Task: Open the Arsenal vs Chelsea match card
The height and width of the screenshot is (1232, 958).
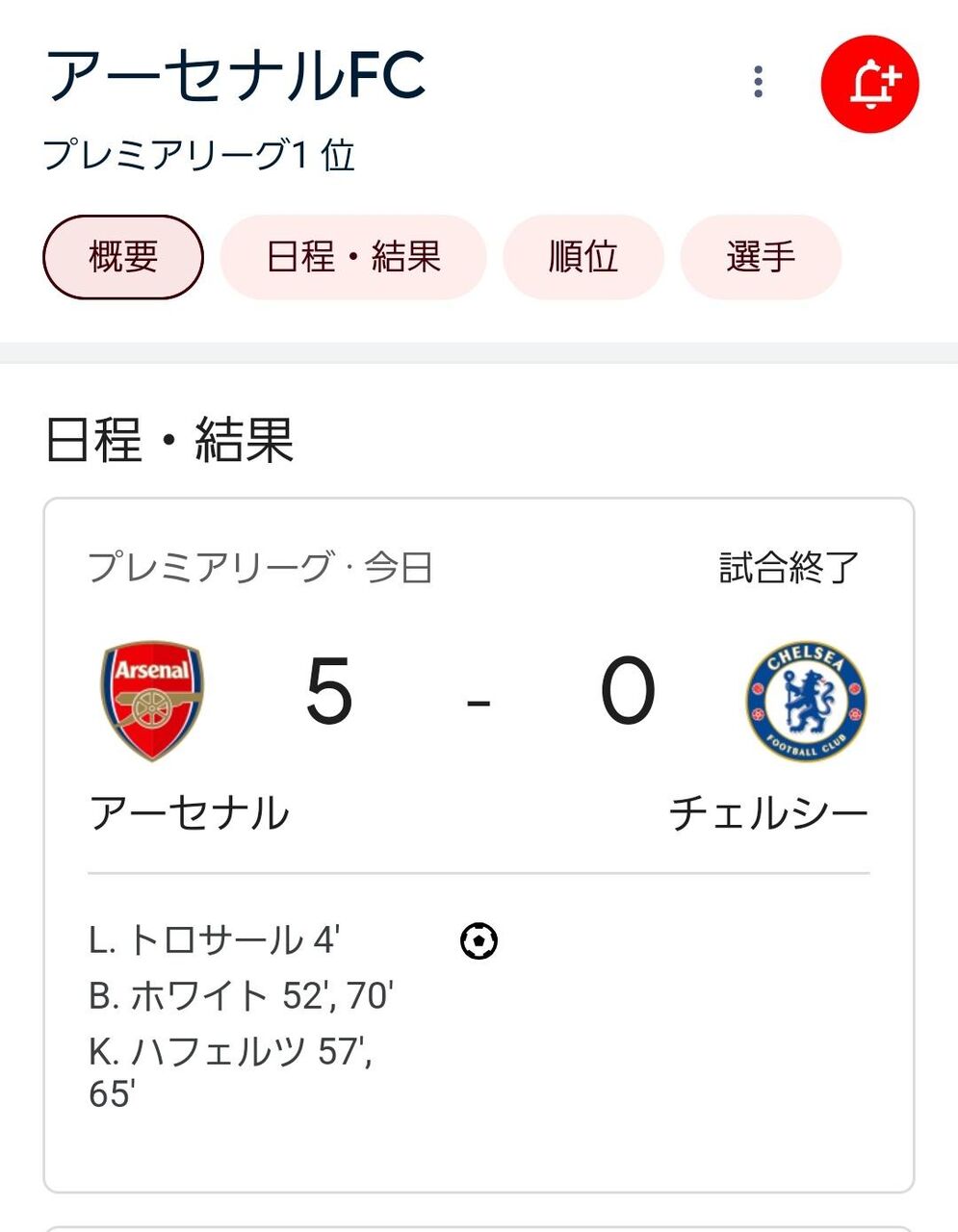Action: (479, 845)
